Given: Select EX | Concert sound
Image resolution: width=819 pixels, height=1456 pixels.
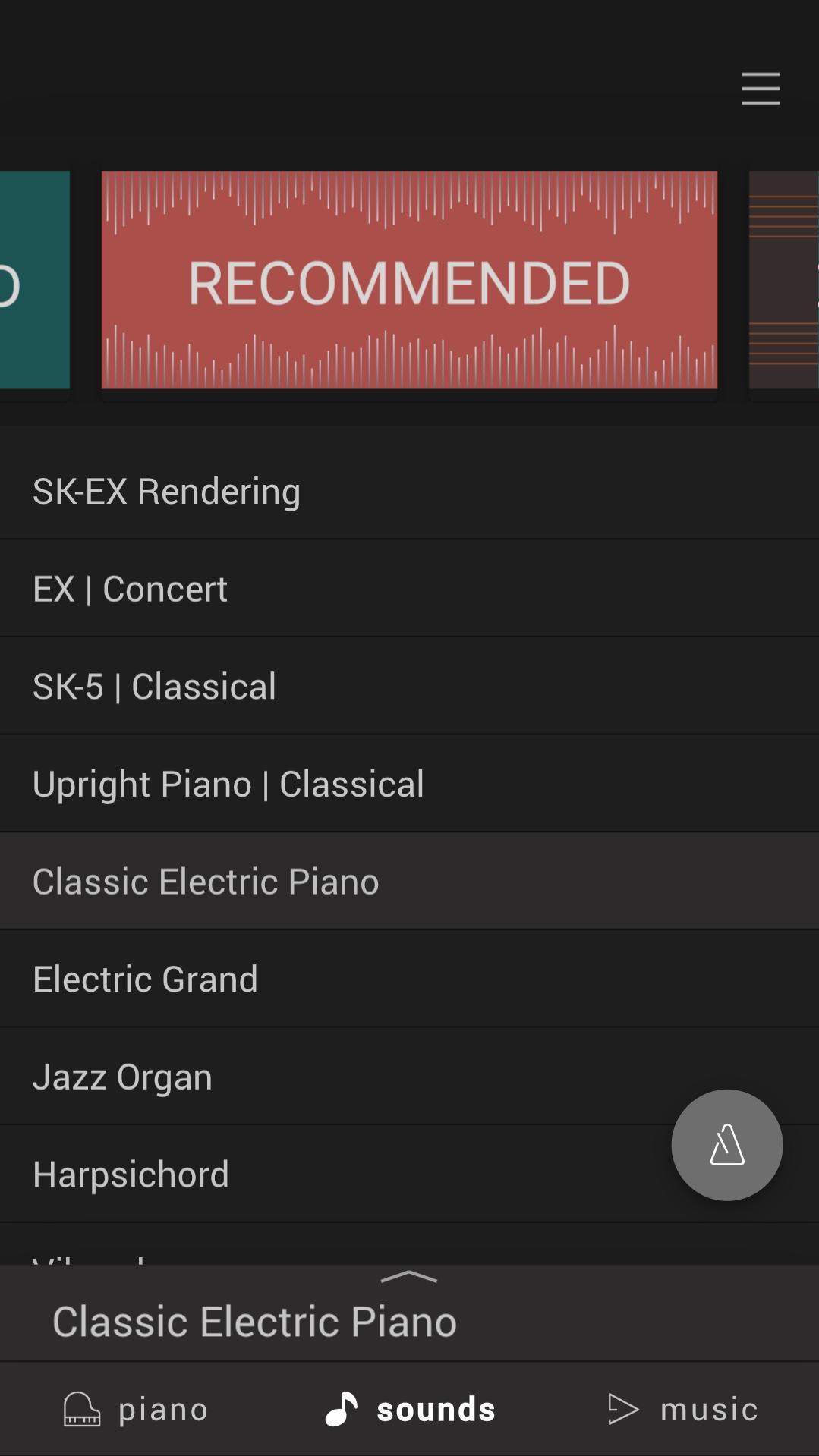Looking at the screenshot, I should [409, 589].
